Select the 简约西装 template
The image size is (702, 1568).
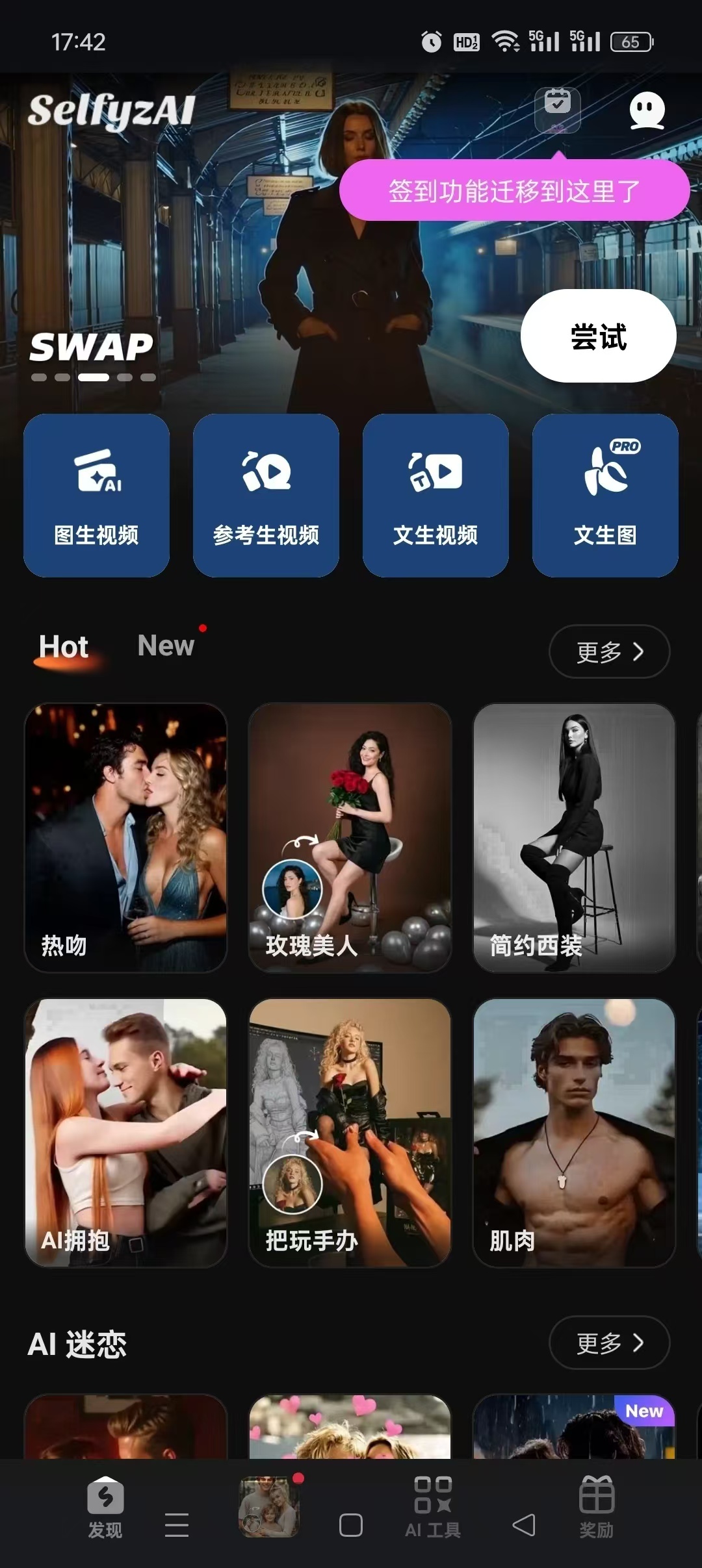pyautogui.click(x=574, y=837)
